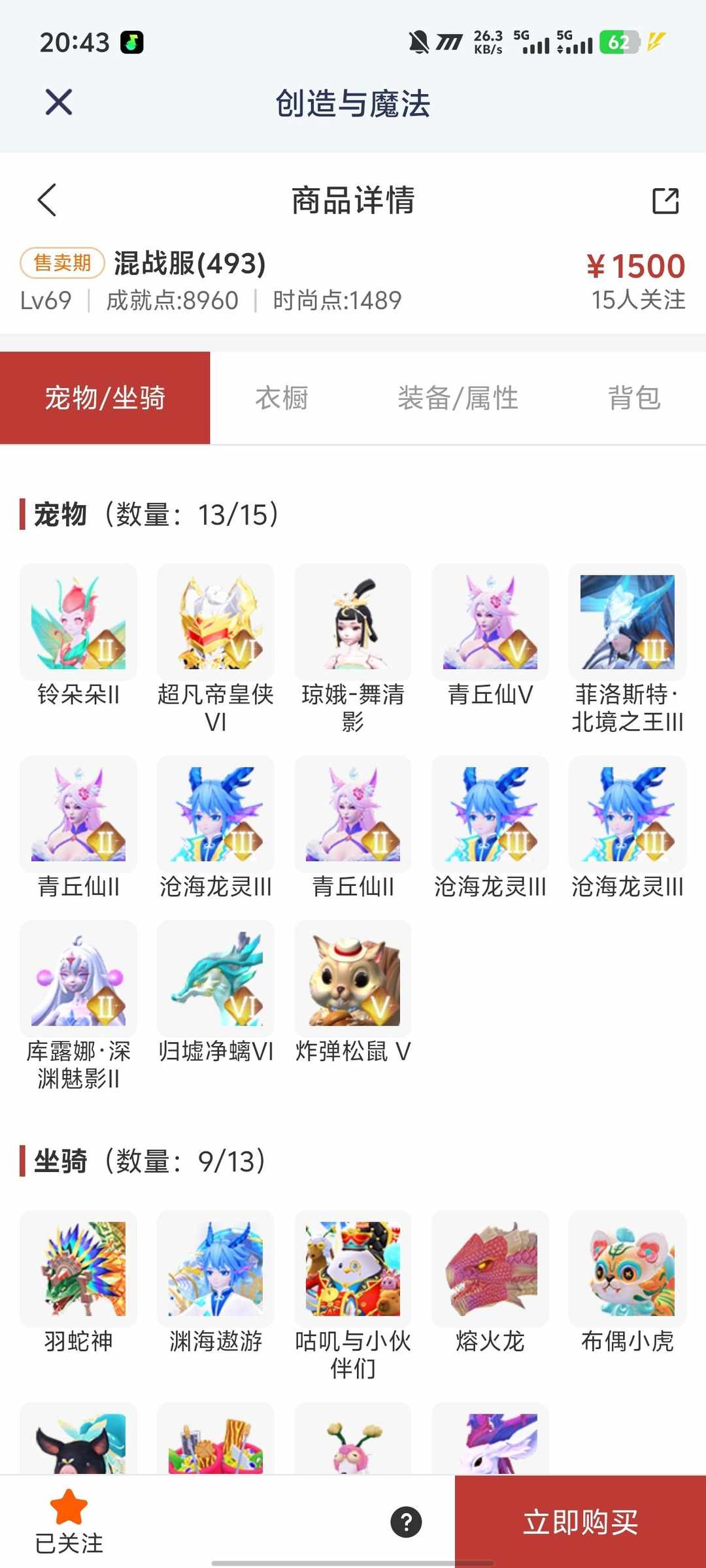Tap the back arrow beside 商品详情
The image size is (706, 1568).
[46, 201]
